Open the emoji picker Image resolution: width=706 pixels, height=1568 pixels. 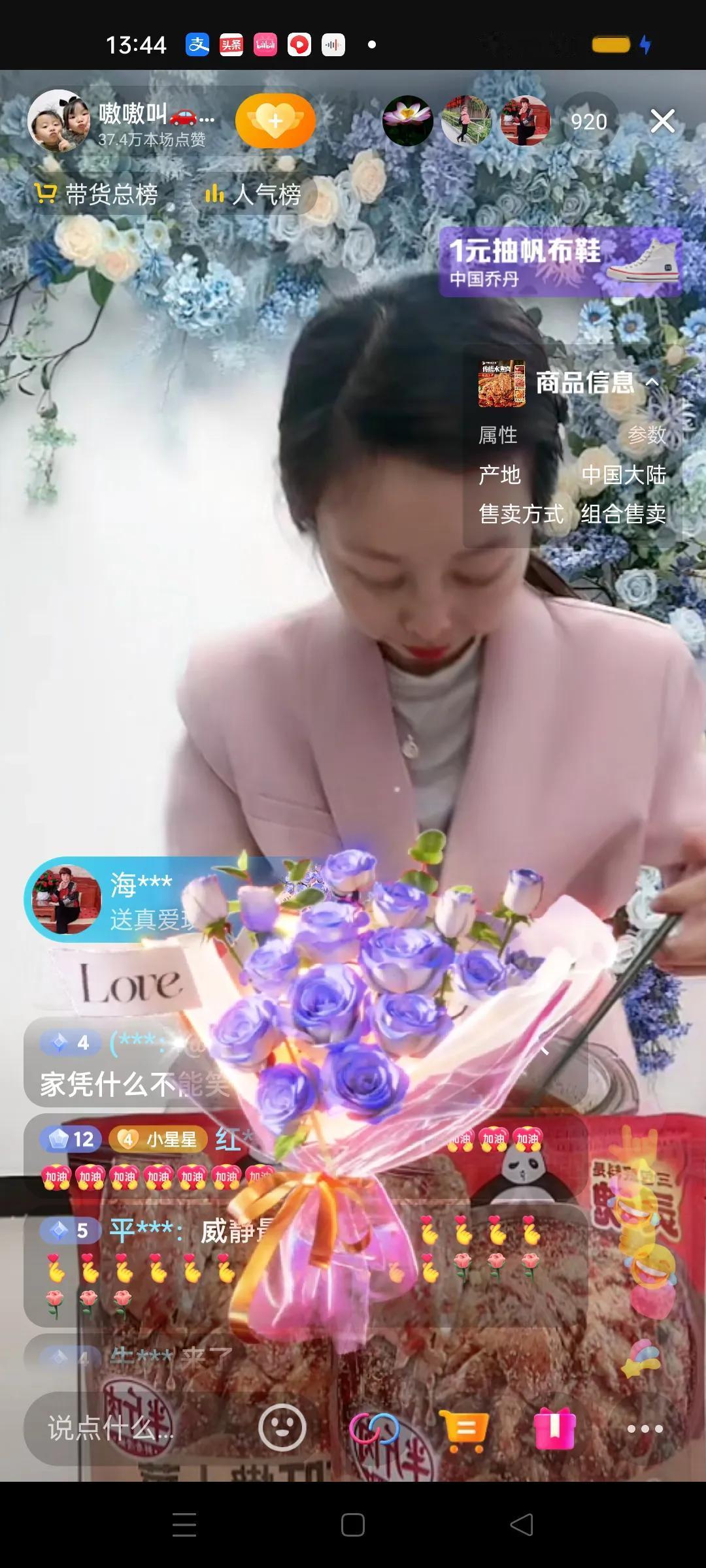click(282, 1429)
